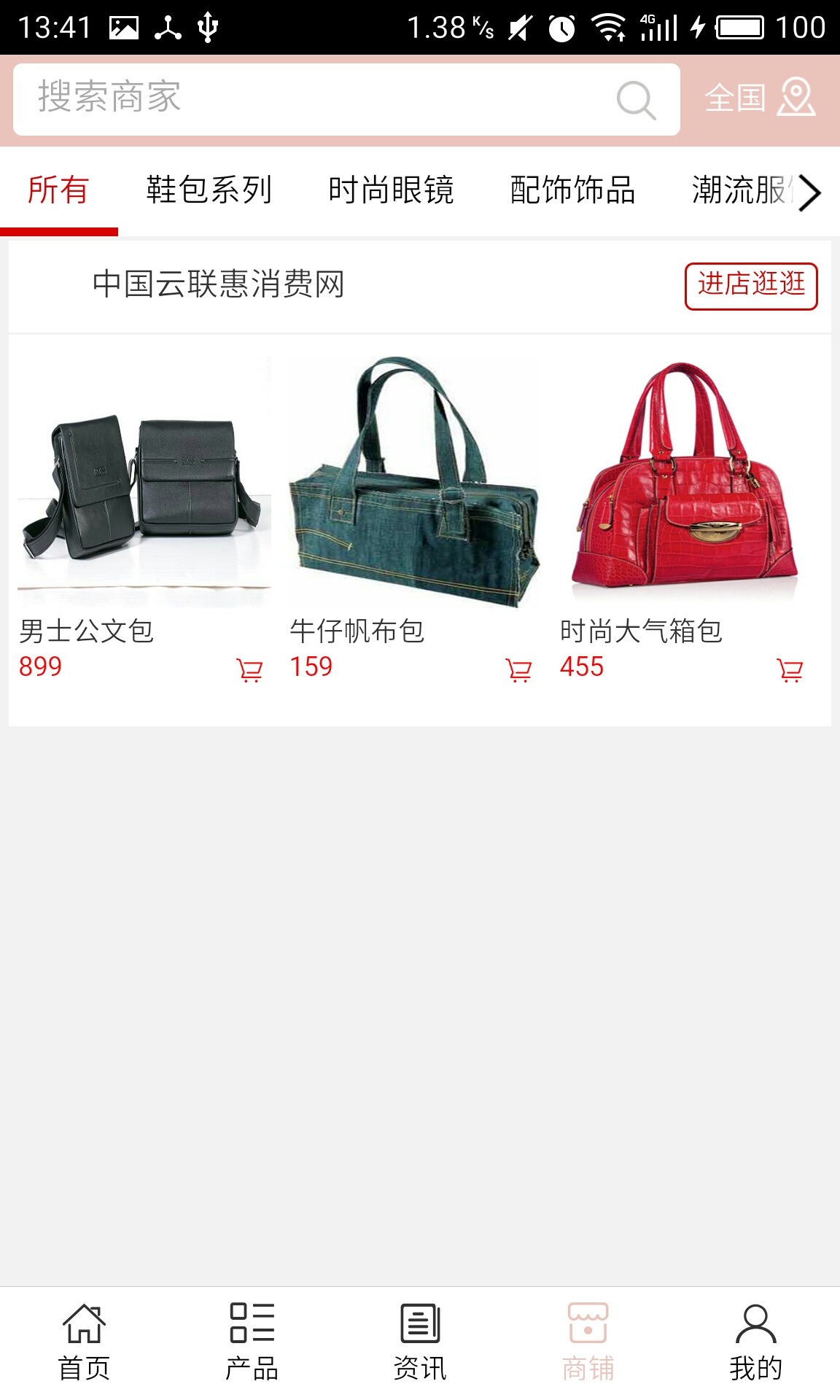Expand more categories with the arrow
This screenshot has height=1400, width=840.
pyautogui.click(x=809, y=192)
